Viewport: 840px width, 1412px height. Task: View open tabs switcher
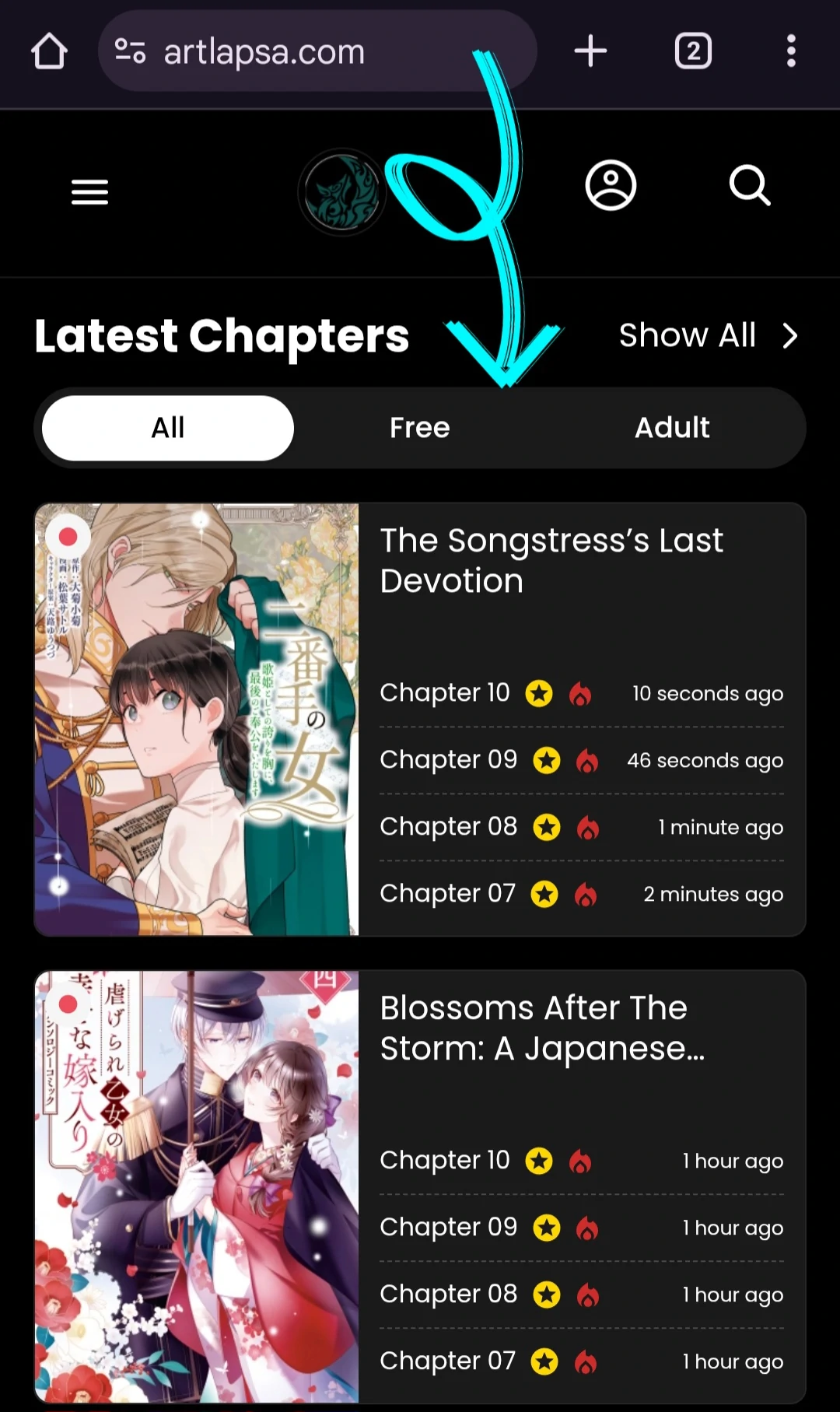(693, 51)
